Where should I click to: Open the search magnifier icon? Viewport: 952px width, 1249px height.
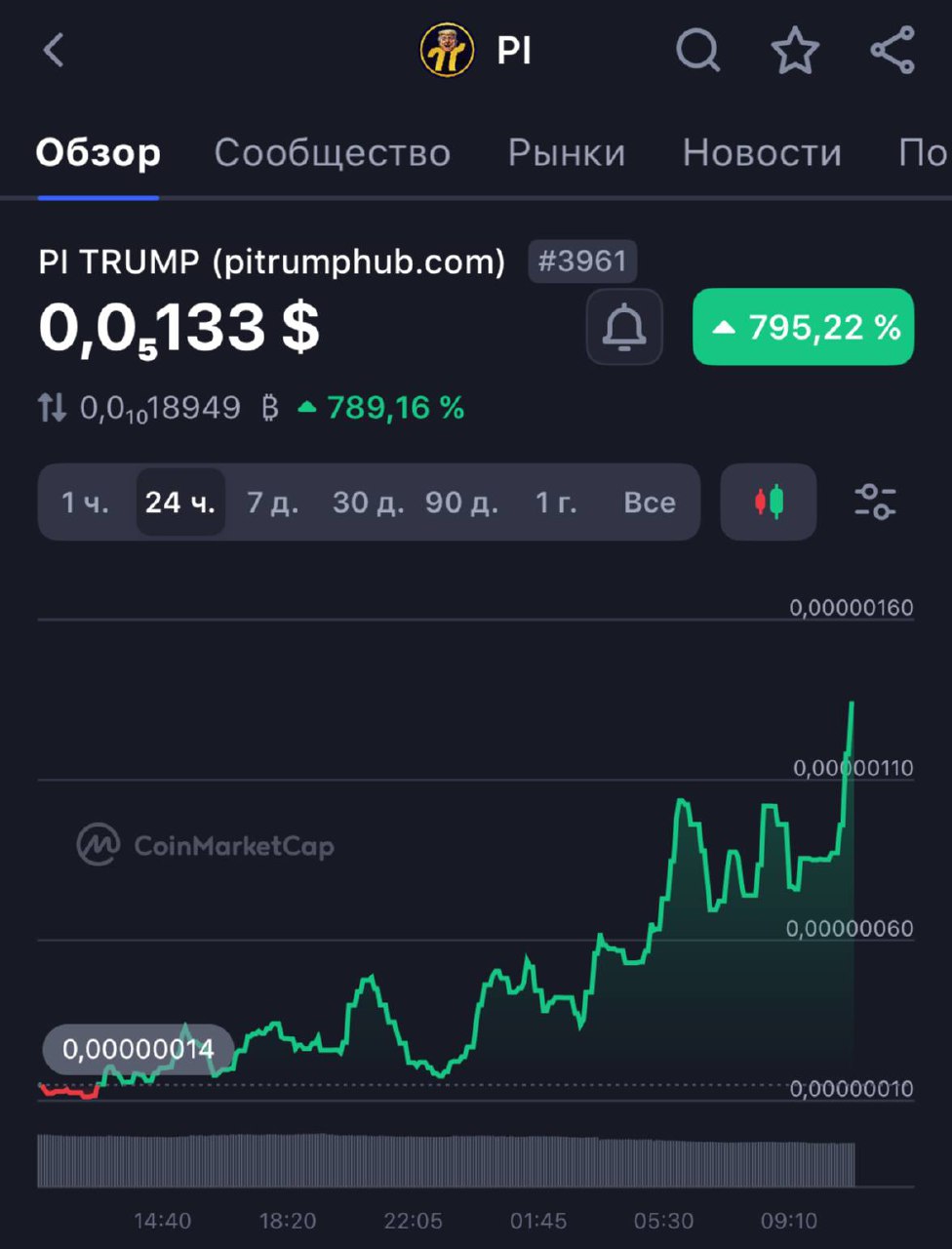[x=697, y=50]
